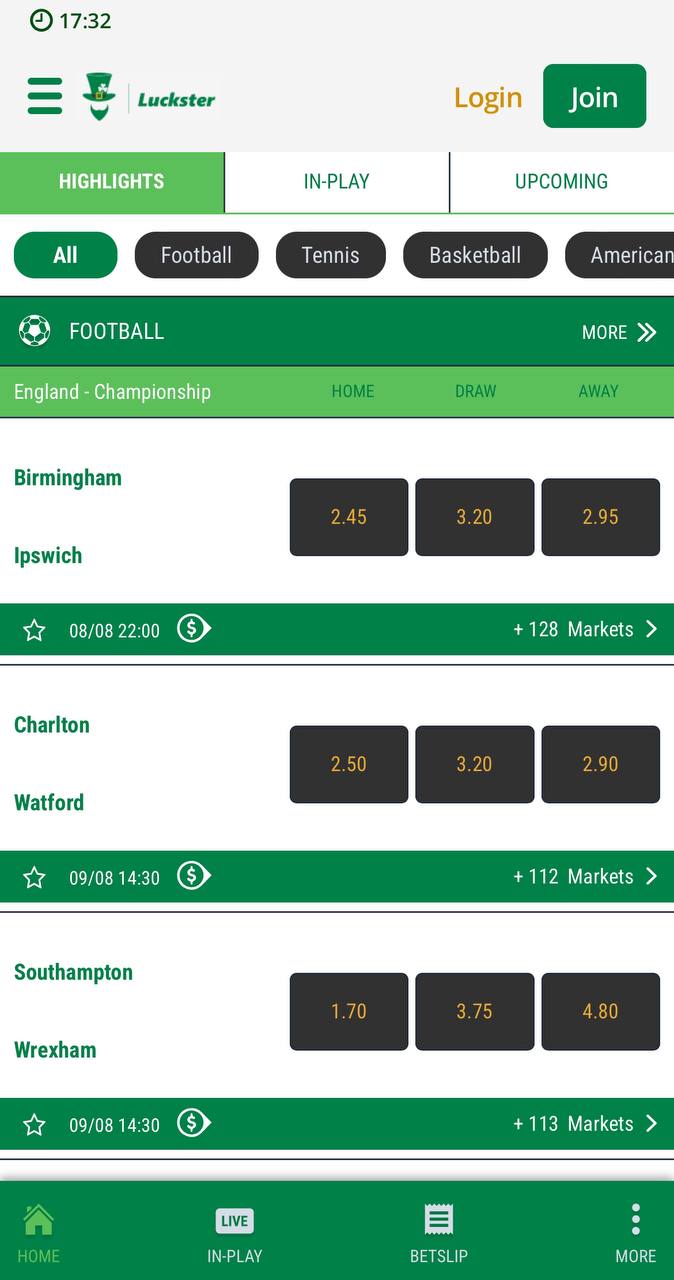Select the Basketball filter chip
Screen dimensions: 674x1280
[475, 255]
